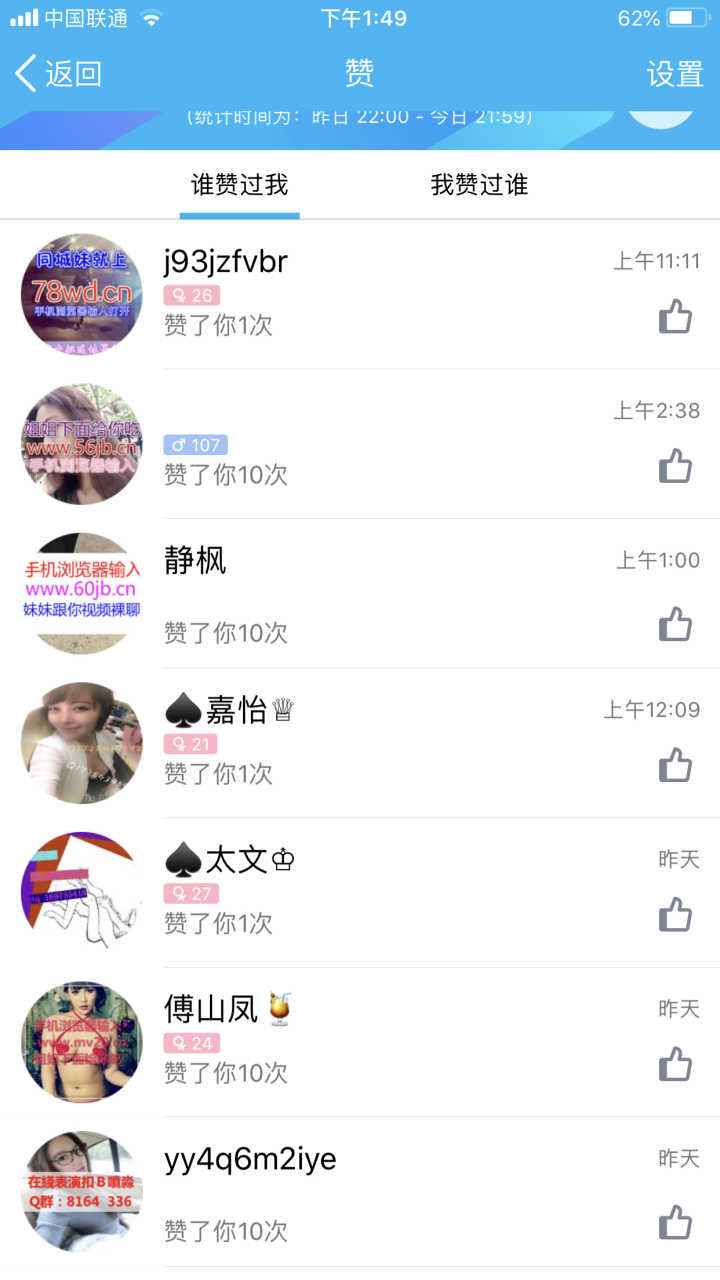Viewport: 720px width, 1280px height.
Task: Tap the blue male badge showing 107
Action: [x=194, y=444]
